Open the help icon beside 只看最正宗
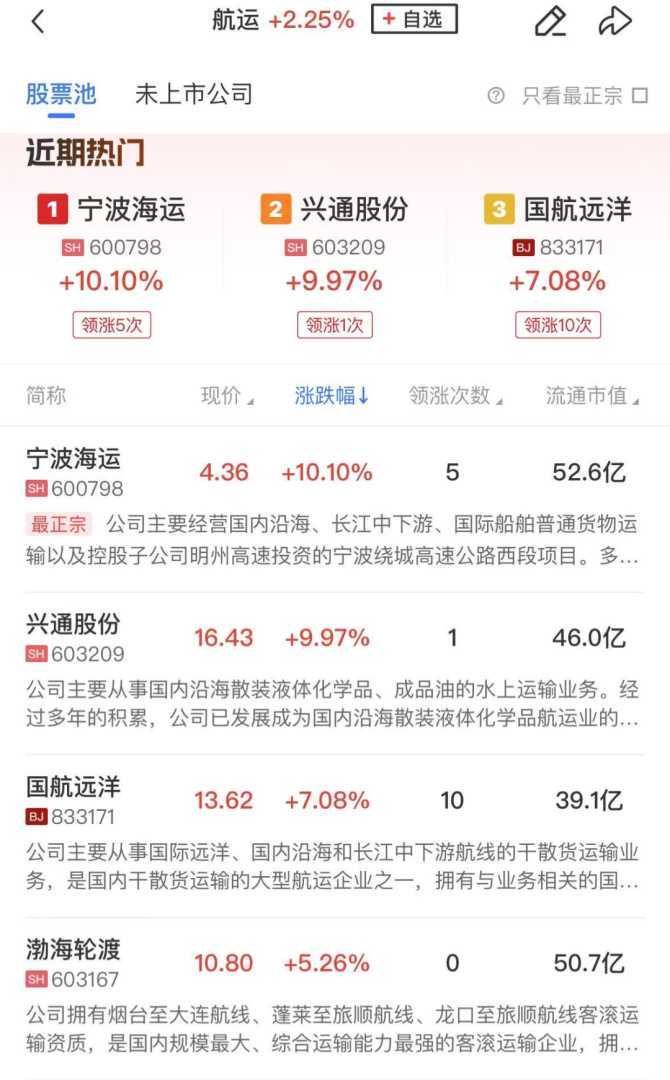 pyautogui.click(x=496, y=96)
